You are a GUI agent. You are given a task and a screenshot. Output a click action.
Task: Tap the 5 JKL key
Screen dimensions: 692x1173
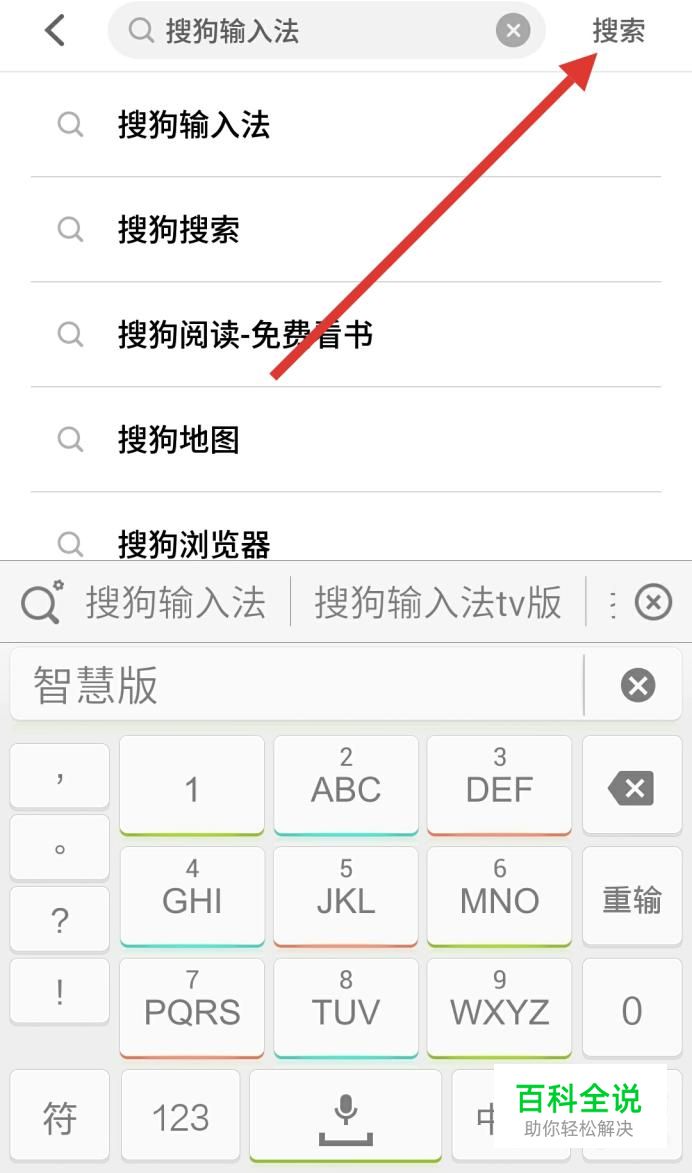tap(345, 889)
